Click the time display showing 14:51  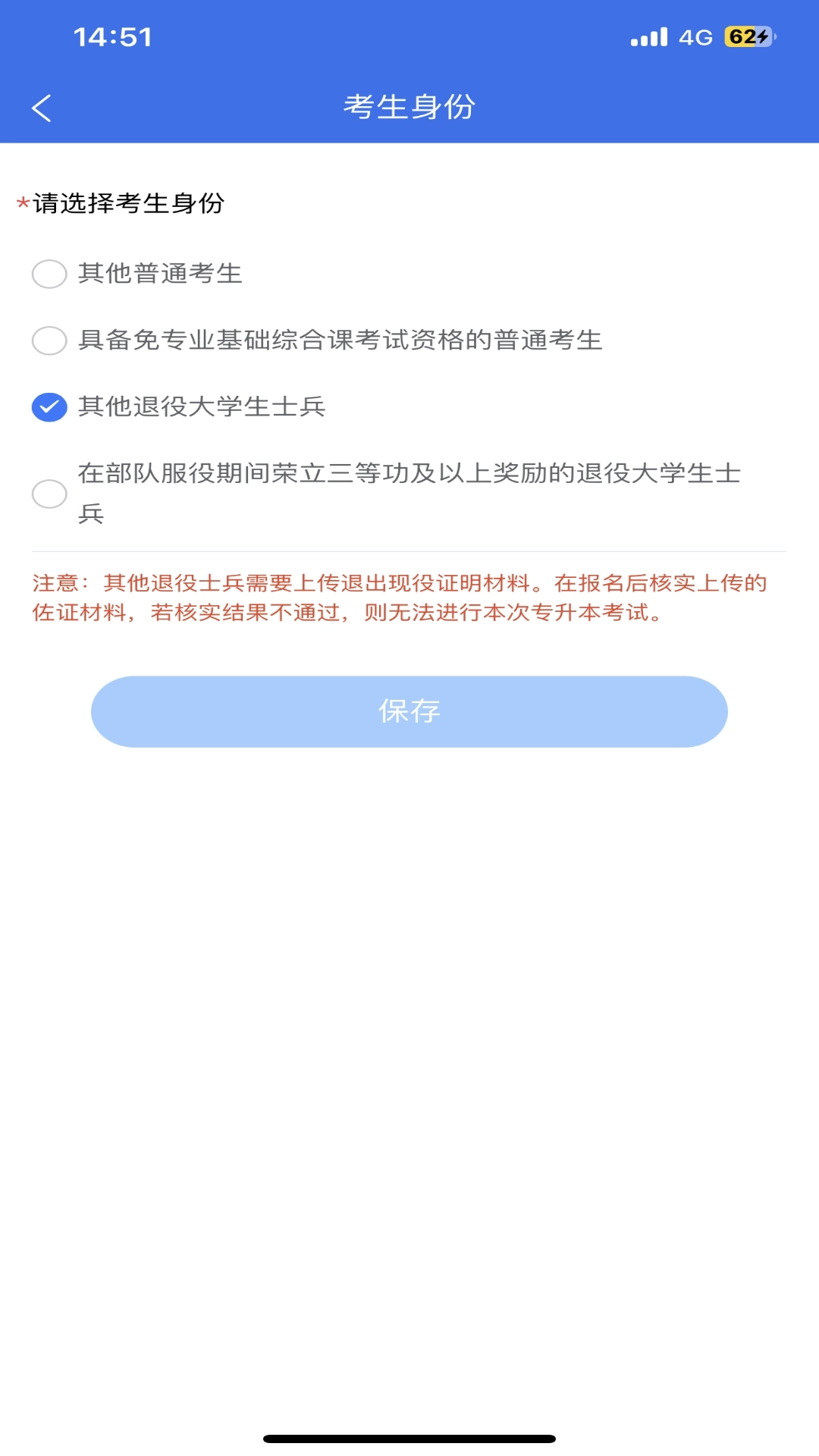[112, 35]
